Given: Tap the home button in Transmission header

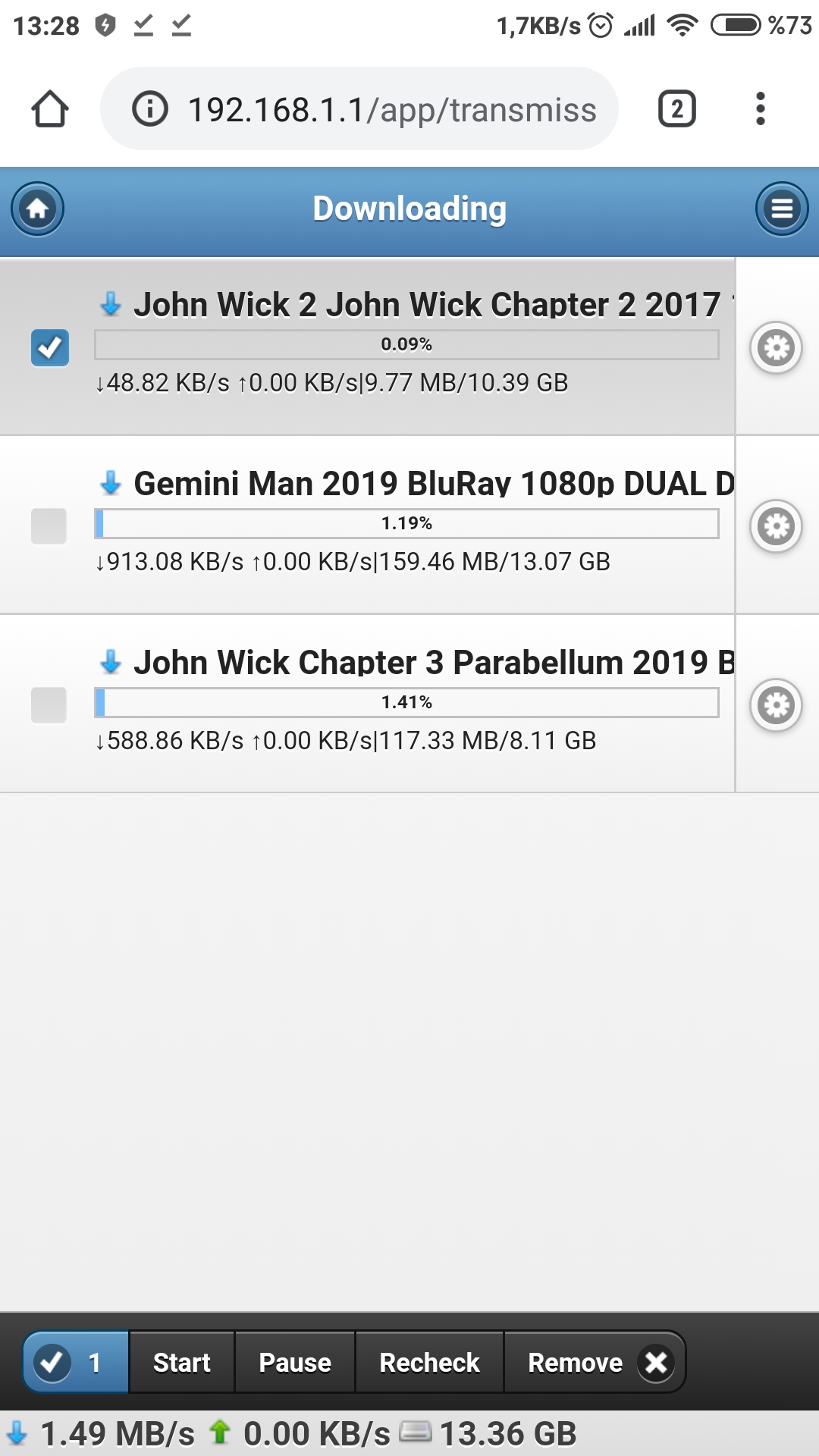Looking at the screenshot, I should point(37,209).
